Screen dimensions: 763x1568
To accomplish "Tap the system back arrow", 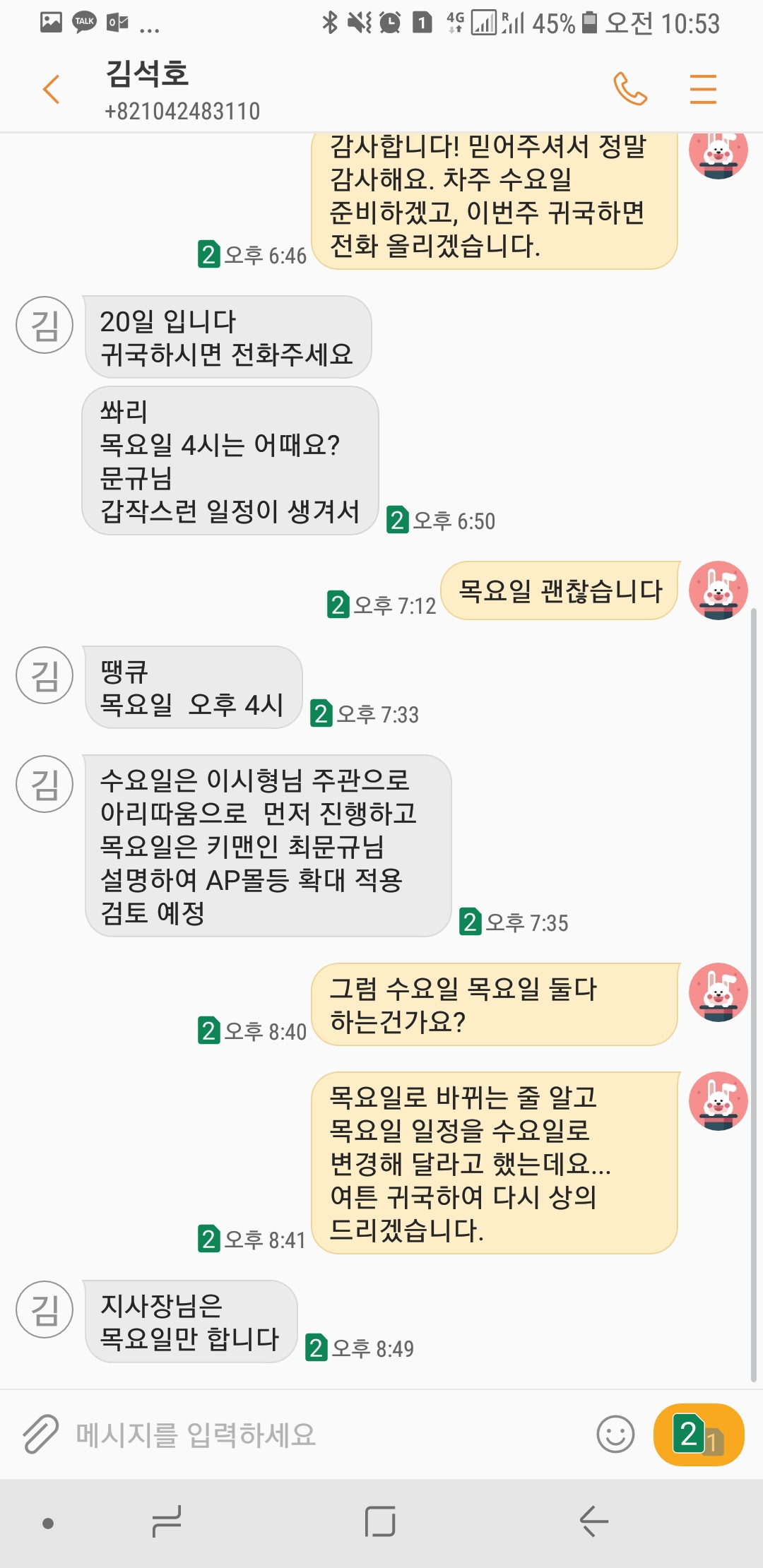I will click(593, 1521).
